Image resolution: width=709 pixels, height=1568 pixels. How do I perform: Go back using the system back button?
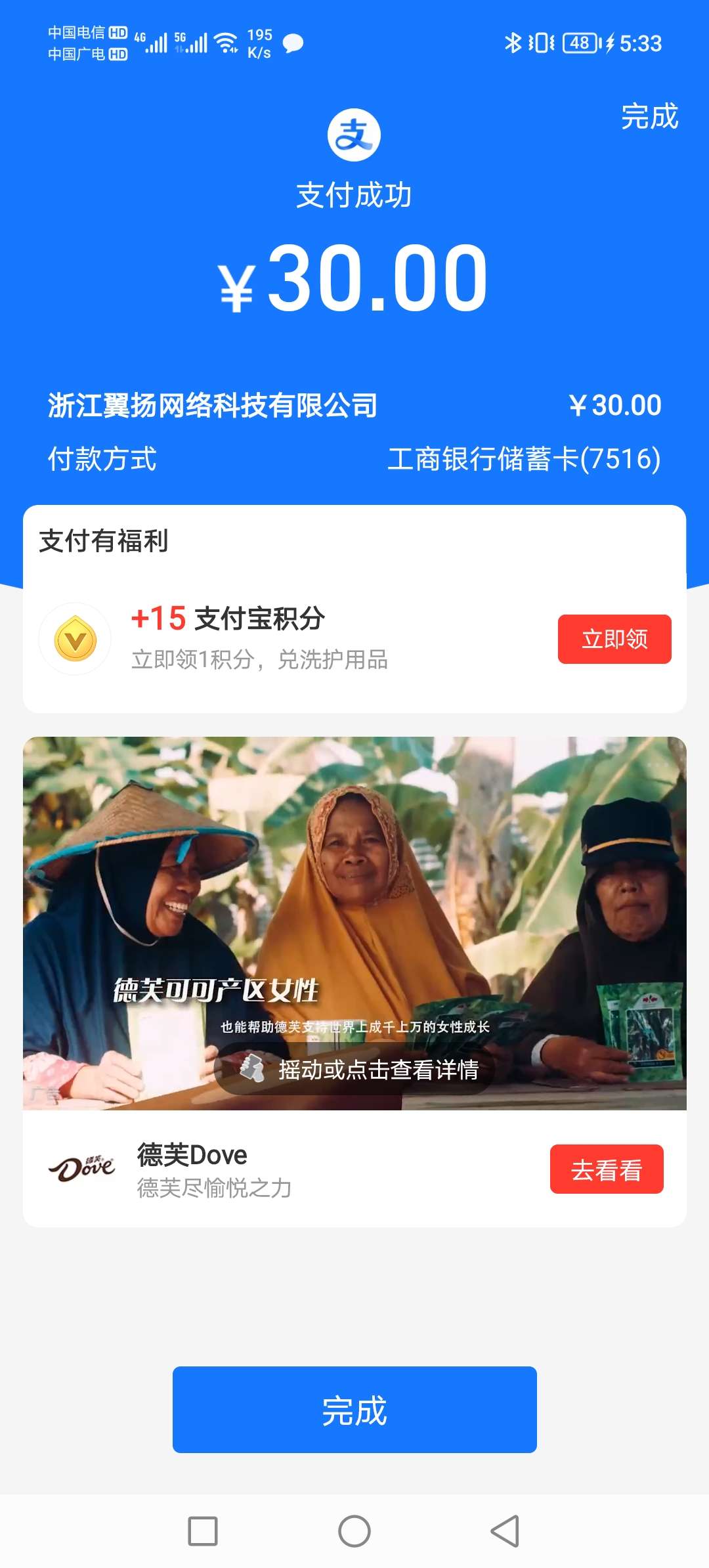(x=505, y=1531)
